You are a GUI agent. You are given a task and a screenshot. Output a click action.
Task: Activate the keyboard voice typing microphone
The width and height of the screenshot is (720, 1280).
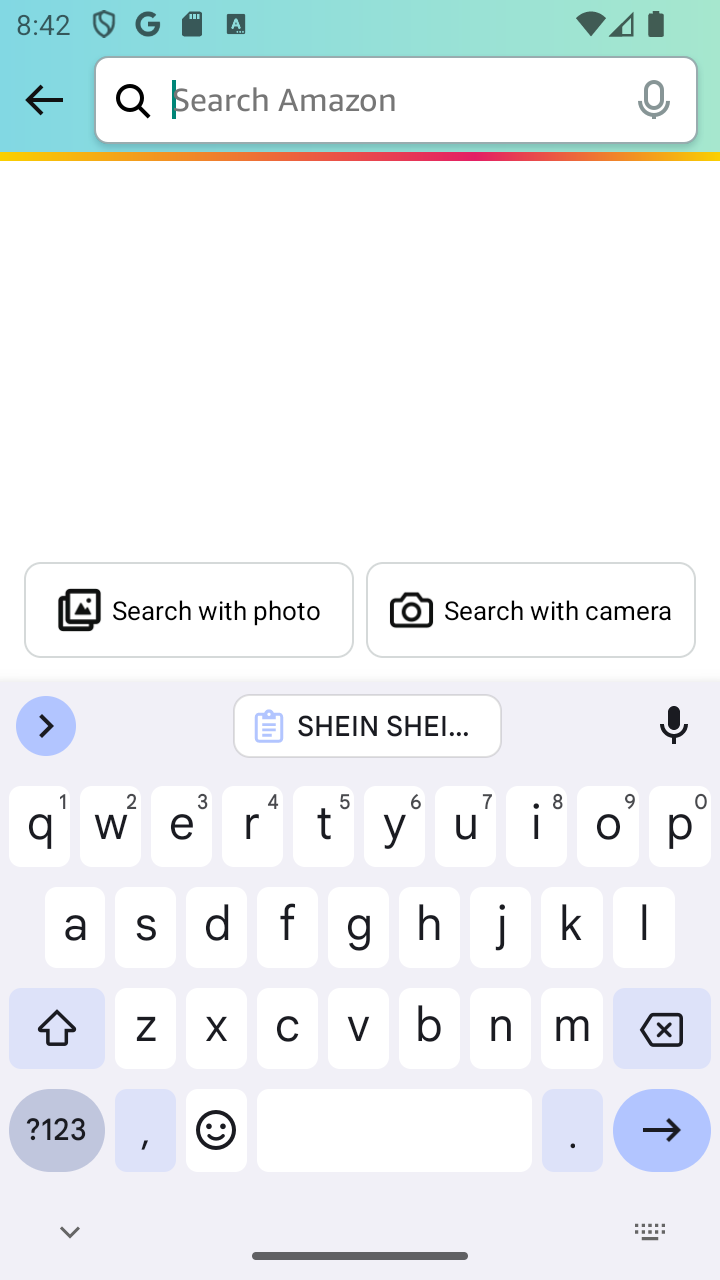[x=673, y=726]
